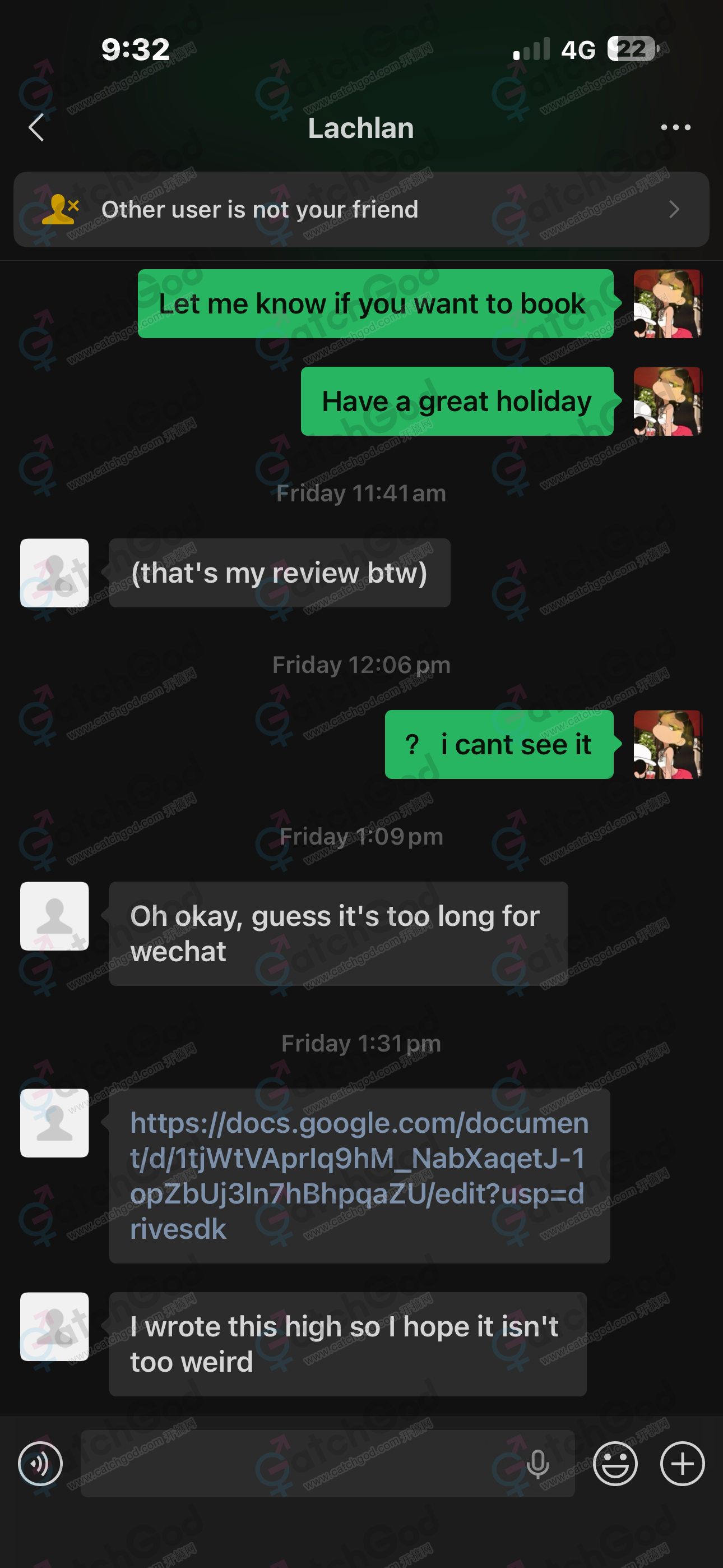Tap own avatar next to 'Have a great holiday'
Viewport: 723px width, 1568px height.
tap(668, 401)
